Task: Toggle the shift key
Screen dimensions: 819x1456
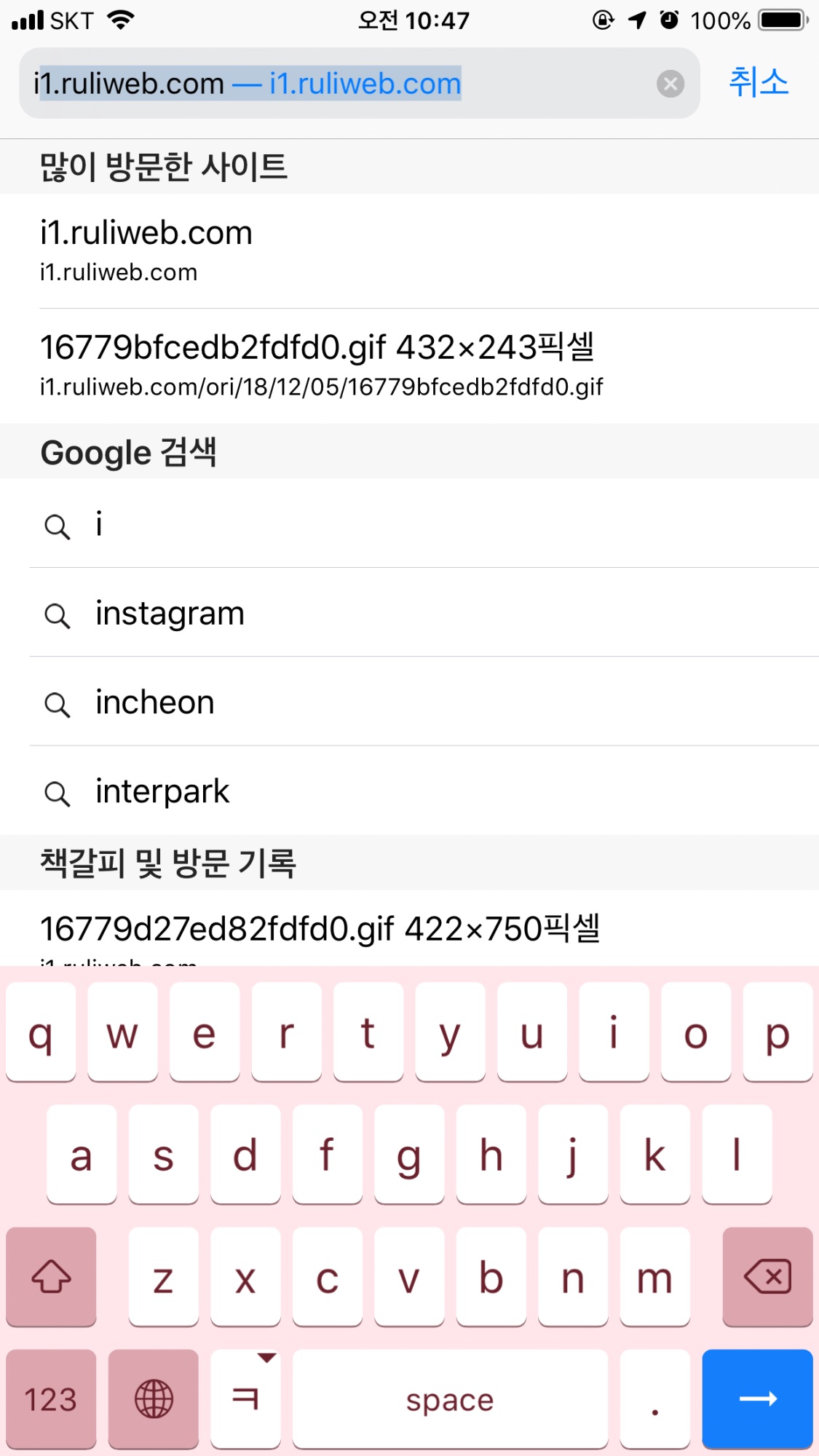Action: (51, 1276)
